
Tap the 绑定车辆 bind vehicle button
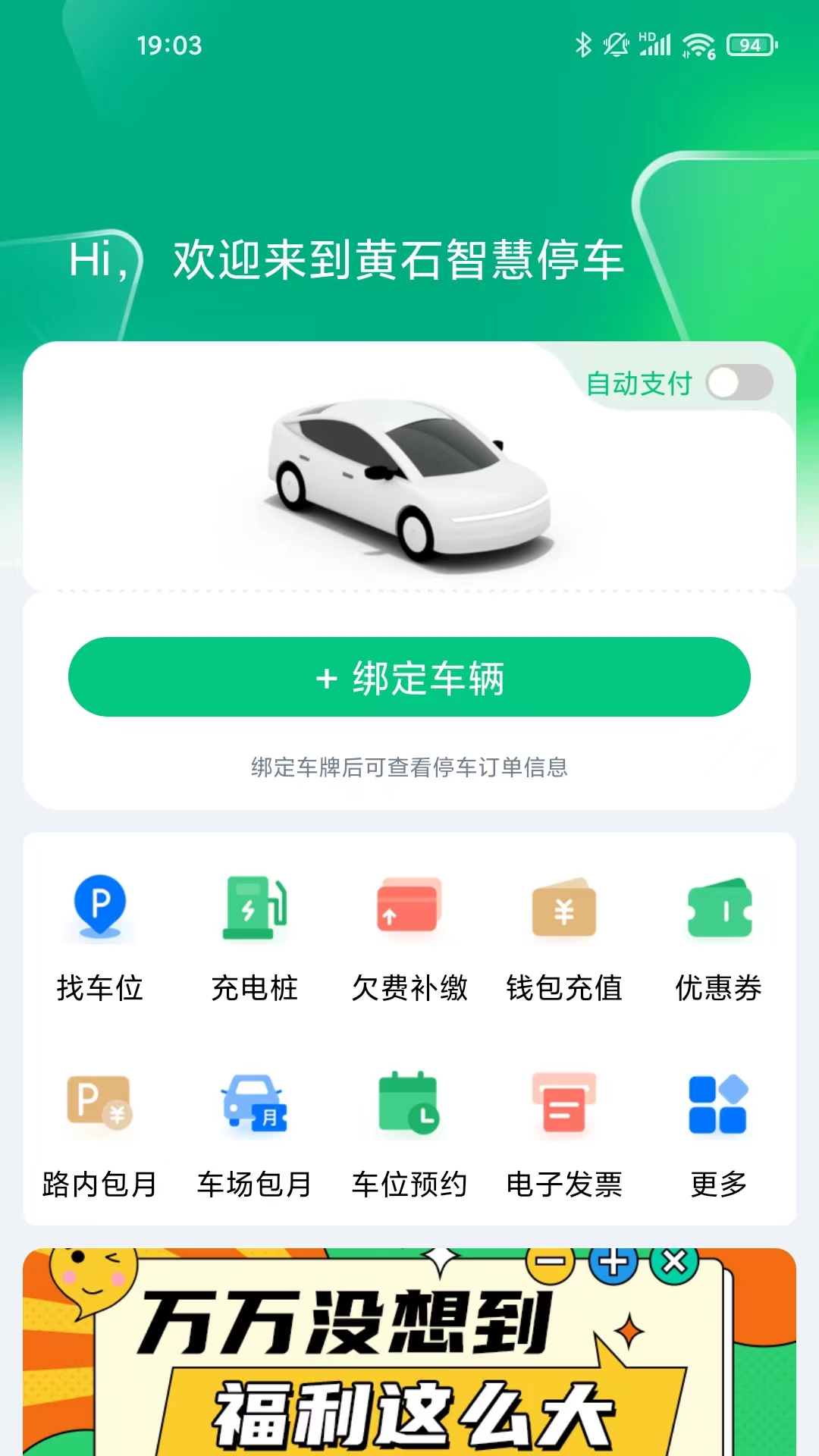[x=409, y=677]
